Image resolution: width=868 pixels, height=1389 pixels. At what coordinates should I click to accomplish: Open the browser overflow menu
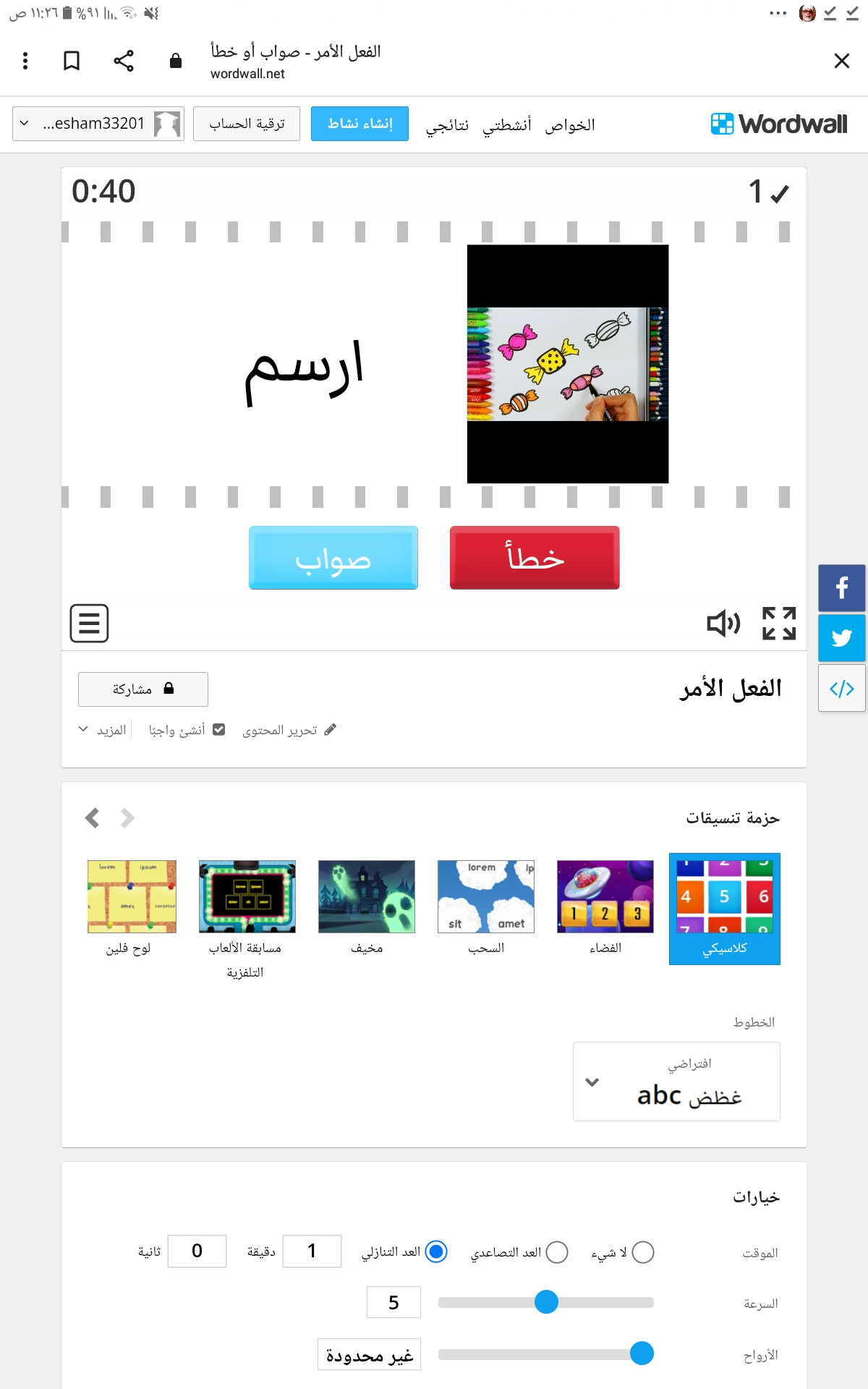coord(25,61)
